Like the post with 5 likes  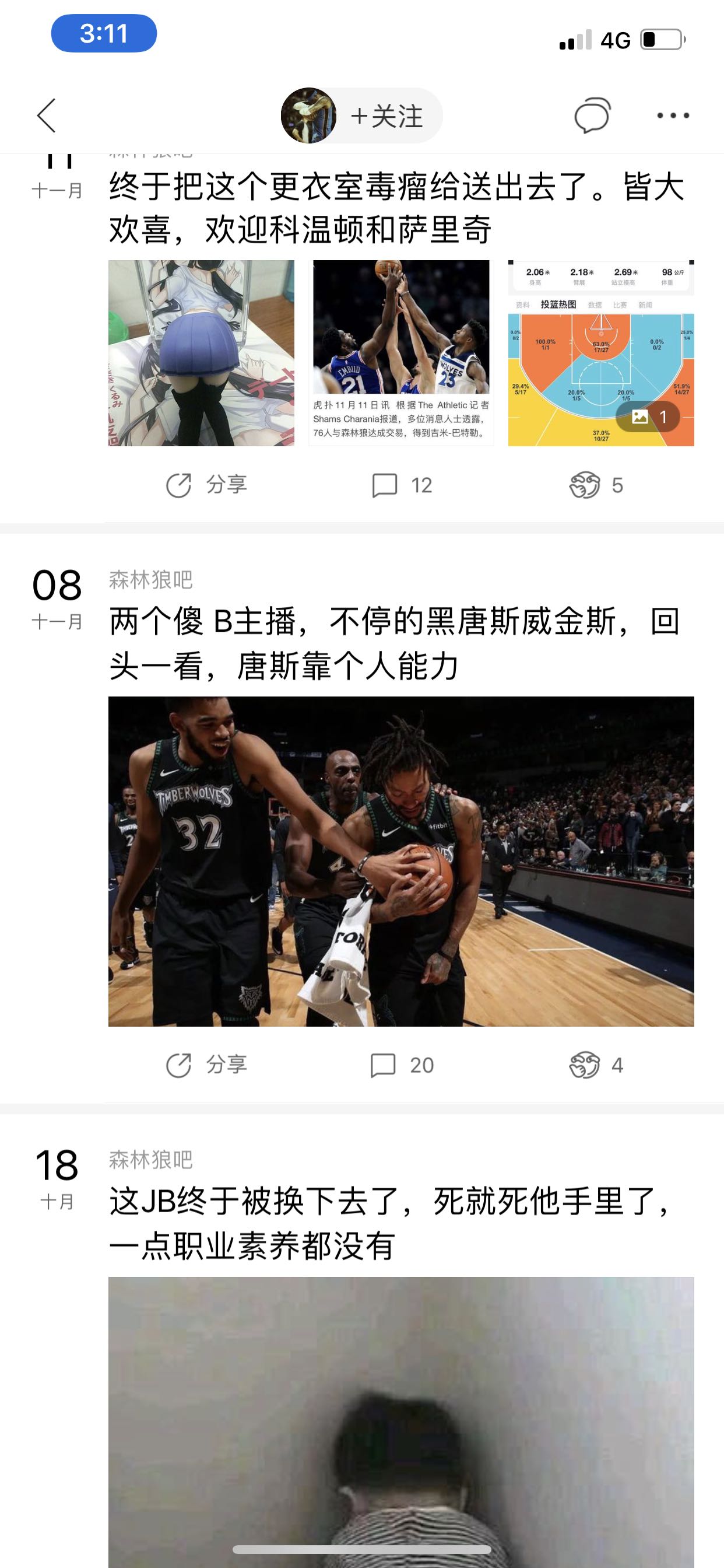(596, 485)
